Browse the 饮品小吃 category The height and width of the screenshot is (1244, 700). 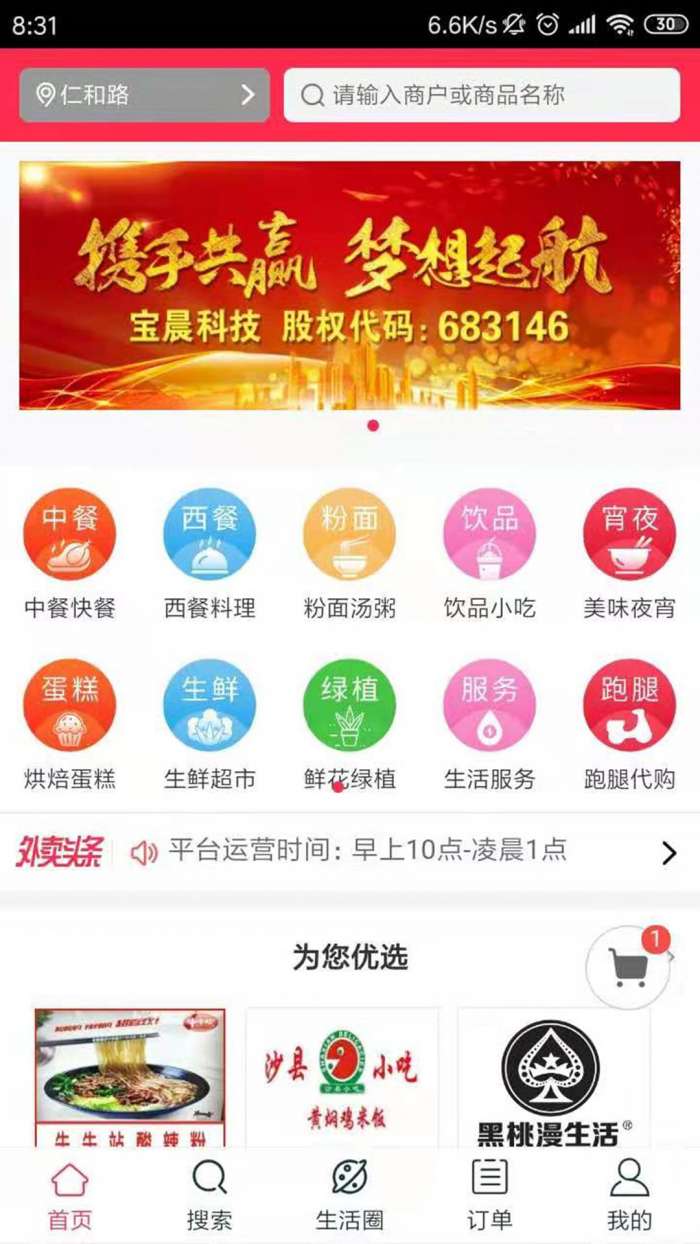click(x=489, y=552)
